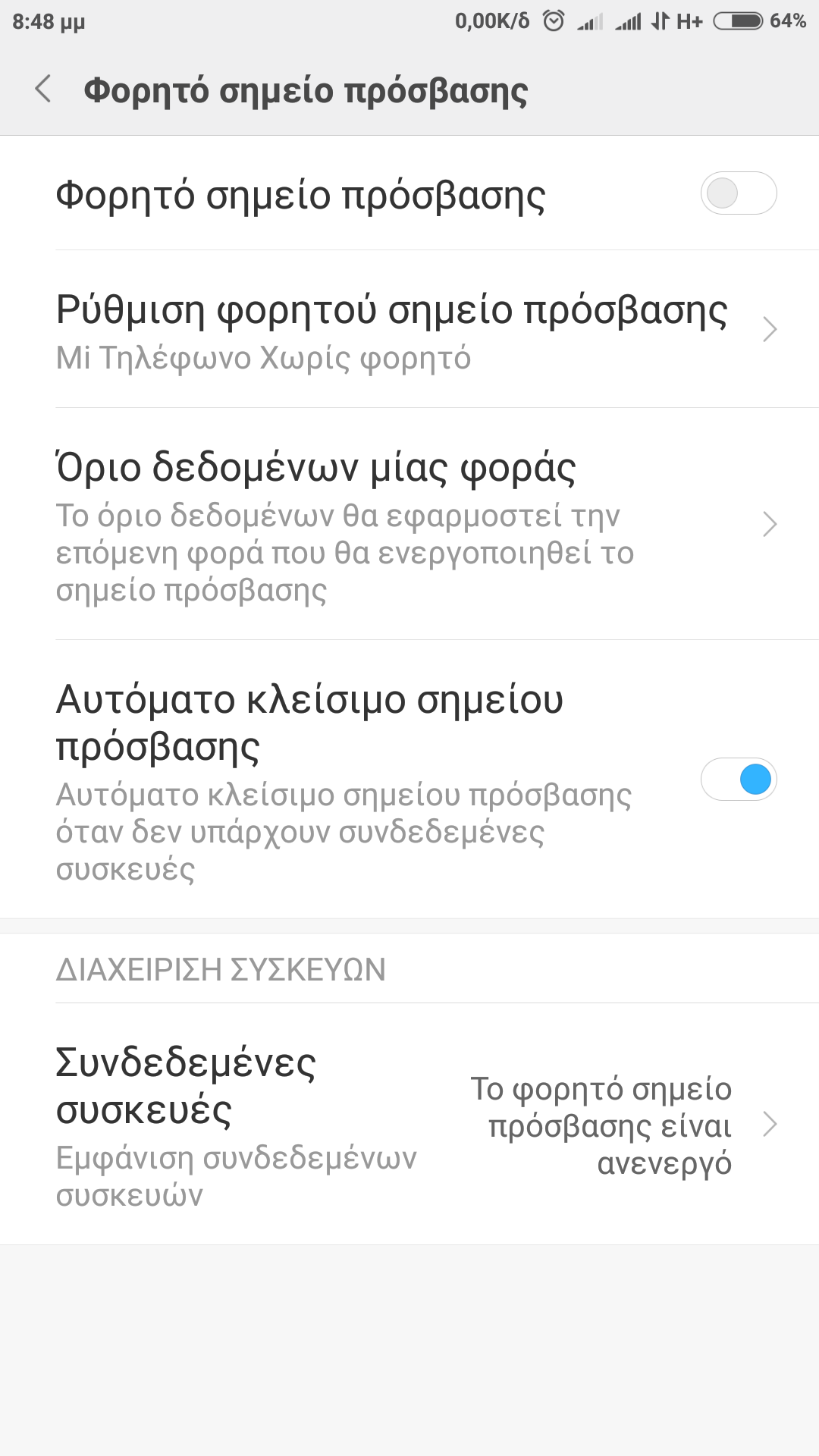Open Όριο δεδομένων μίας φοράς
This screenshot has height=1456, width=819.
click(409, 524)
